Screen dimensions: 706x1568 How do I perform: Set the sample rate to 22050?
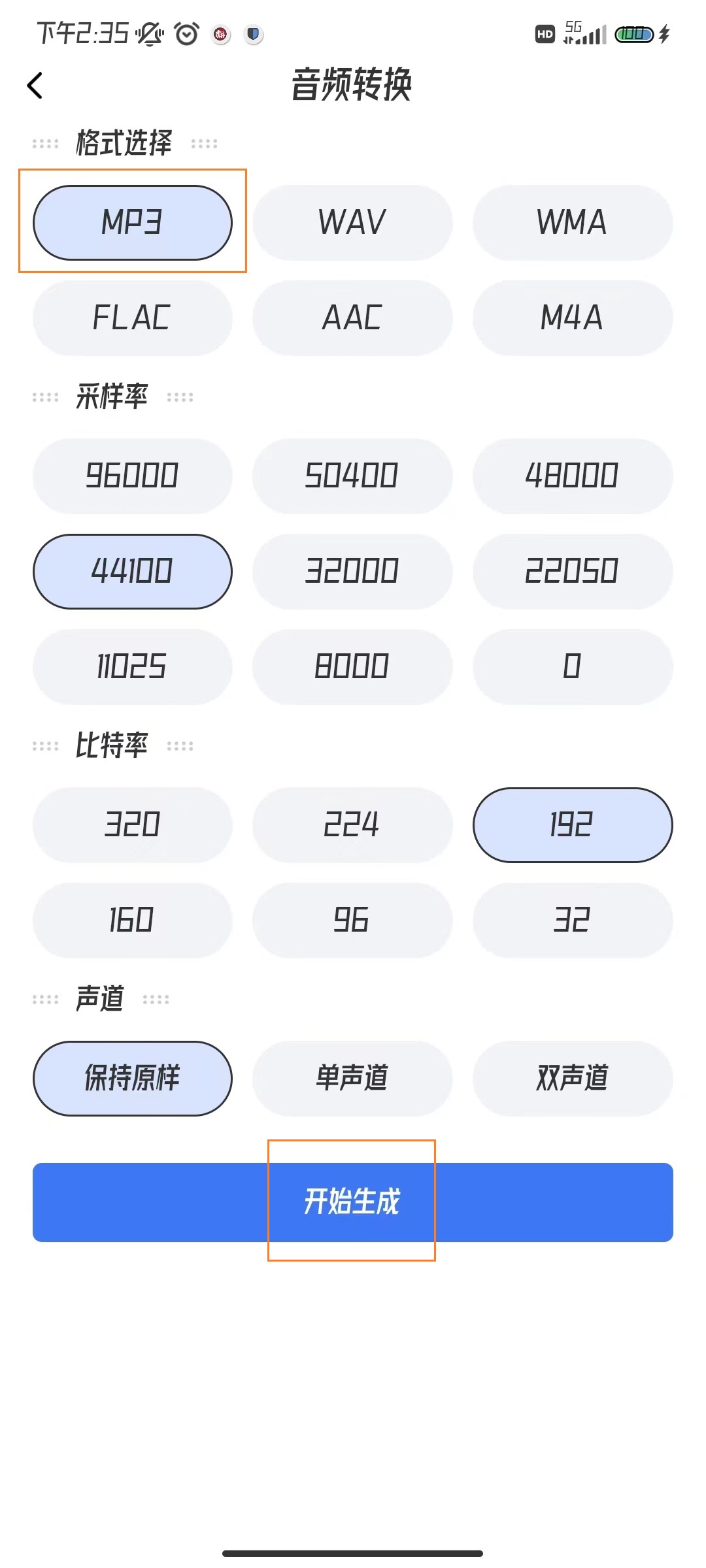coord(573,572)
